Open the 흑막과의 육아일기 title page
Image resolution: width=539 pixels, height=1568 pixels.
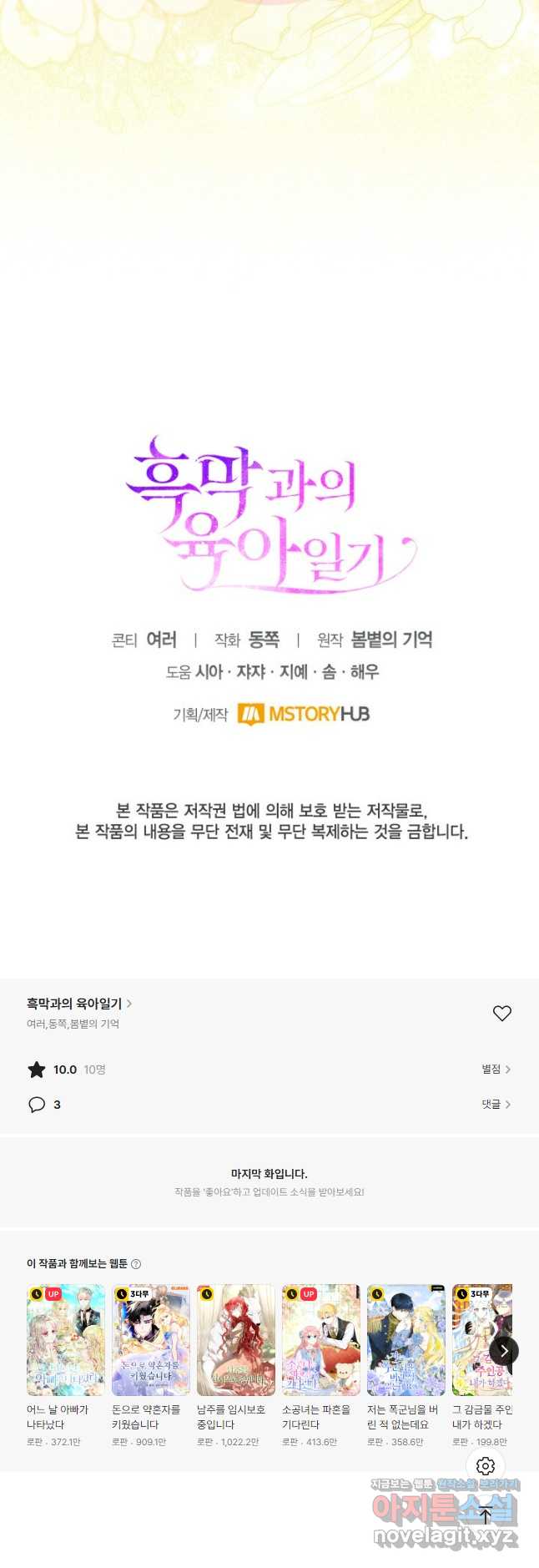78,1004
